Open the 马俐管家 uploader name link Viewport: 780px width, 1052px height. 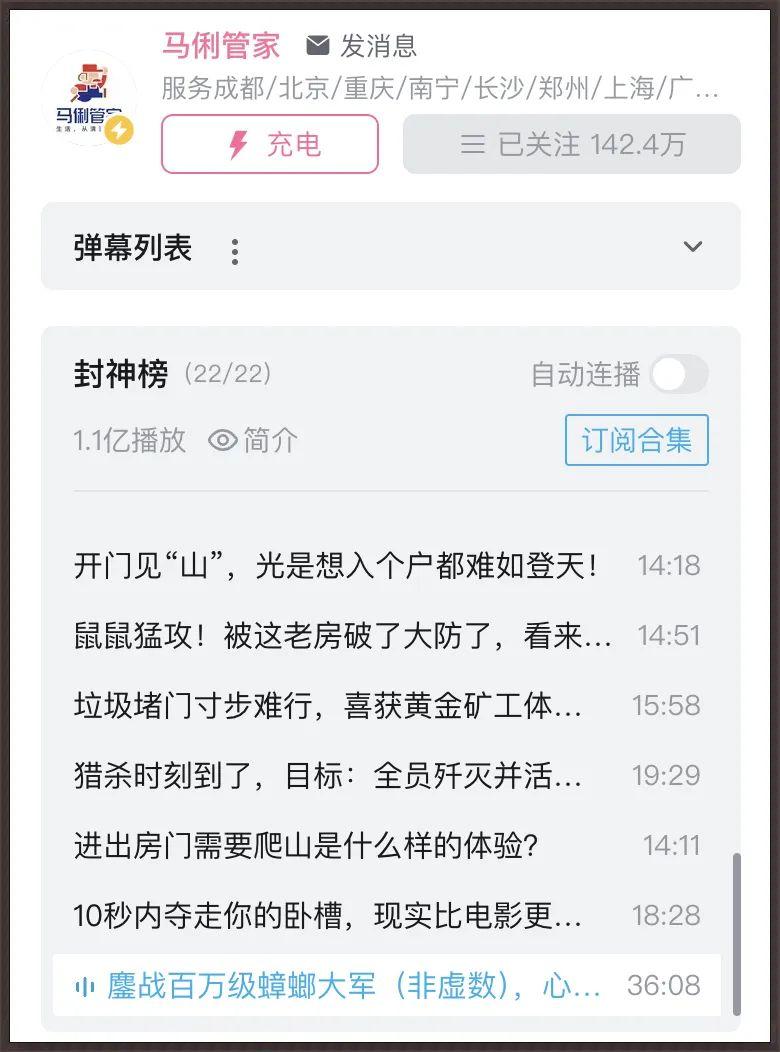(x=221, y=45)
